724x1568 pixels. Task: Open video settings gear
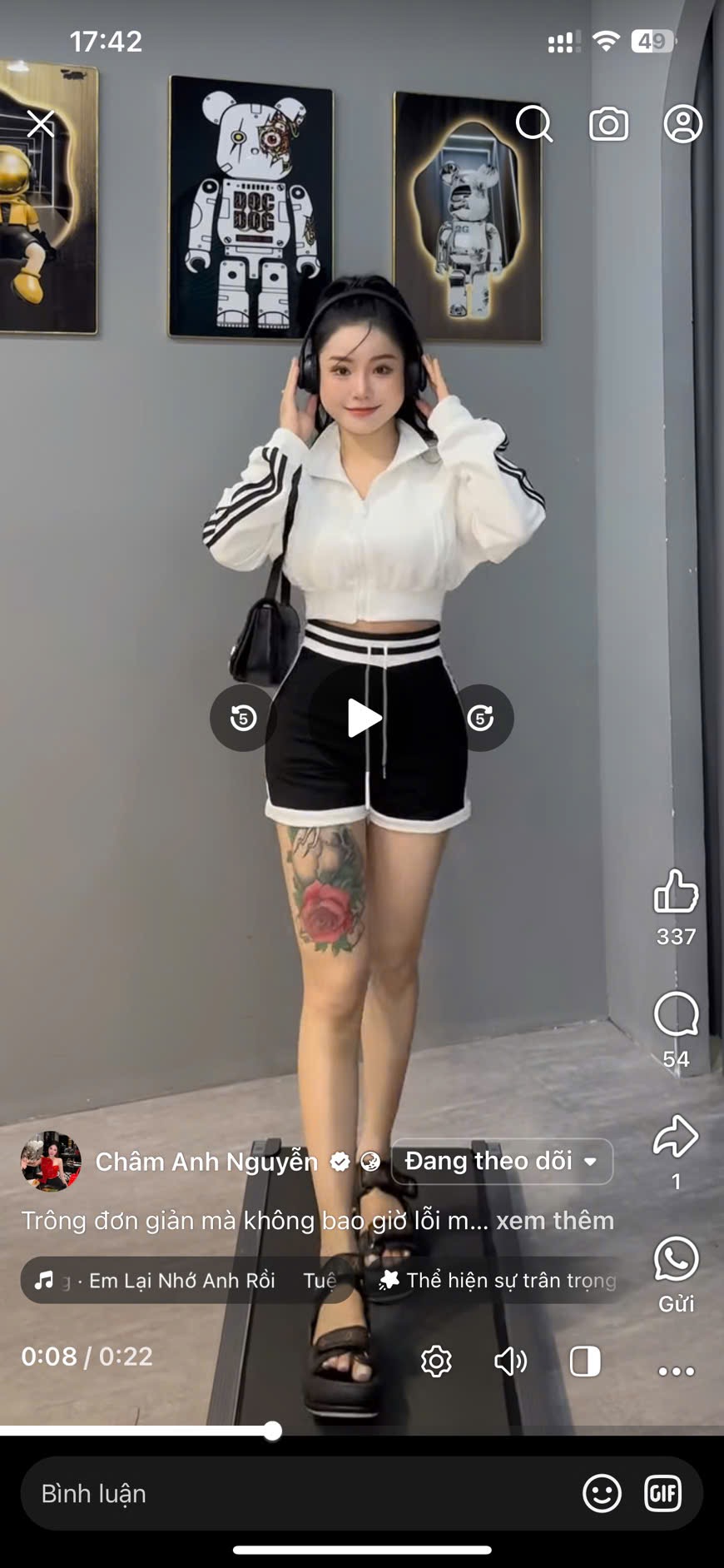[x=436, y=1361]
